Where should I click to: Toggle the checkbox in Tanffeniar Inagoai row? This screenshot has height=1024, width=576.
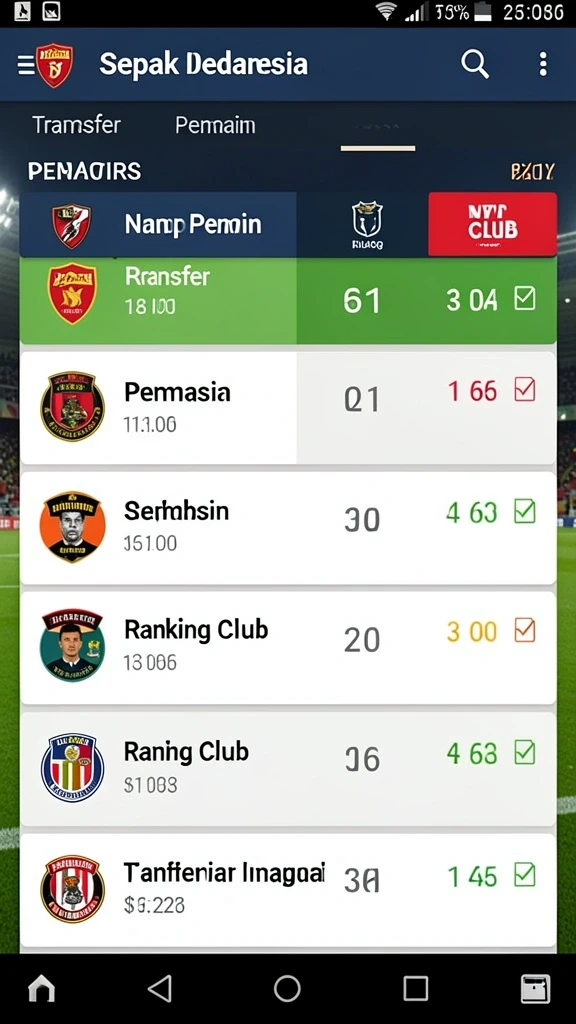click(x=524, y=874)
